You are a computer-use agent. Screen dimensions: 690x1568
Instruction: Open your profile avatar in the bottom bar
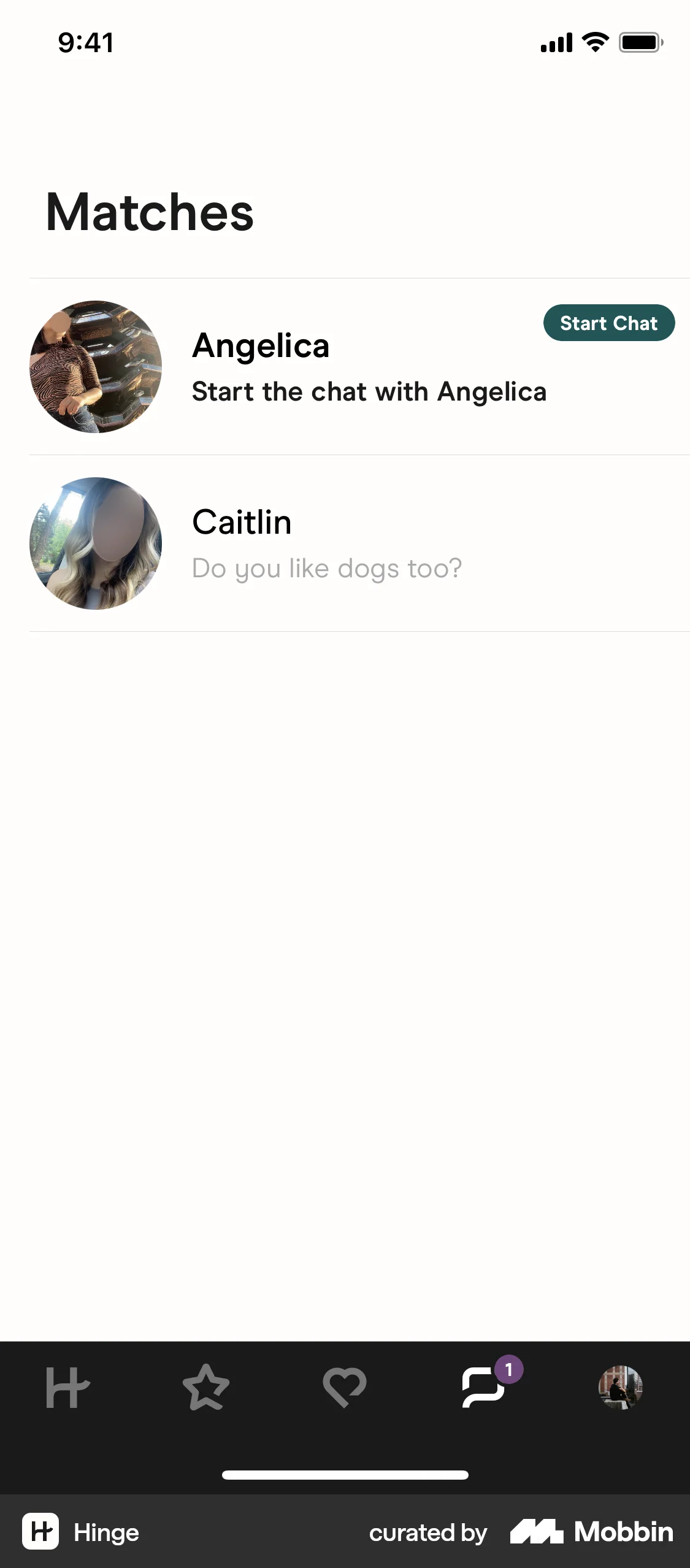pos(621,1388)
